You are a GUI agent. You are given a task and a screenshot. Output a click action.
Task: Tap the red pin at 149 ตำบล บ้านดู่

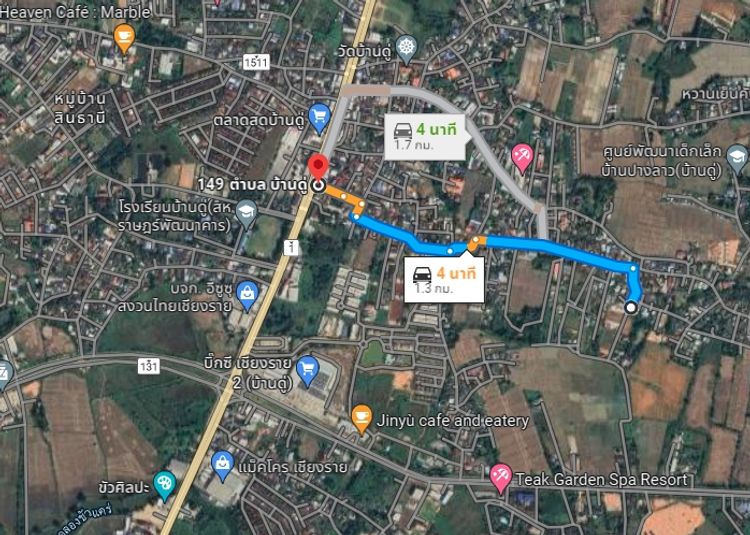pyautogui.click(x=318, y=168)
